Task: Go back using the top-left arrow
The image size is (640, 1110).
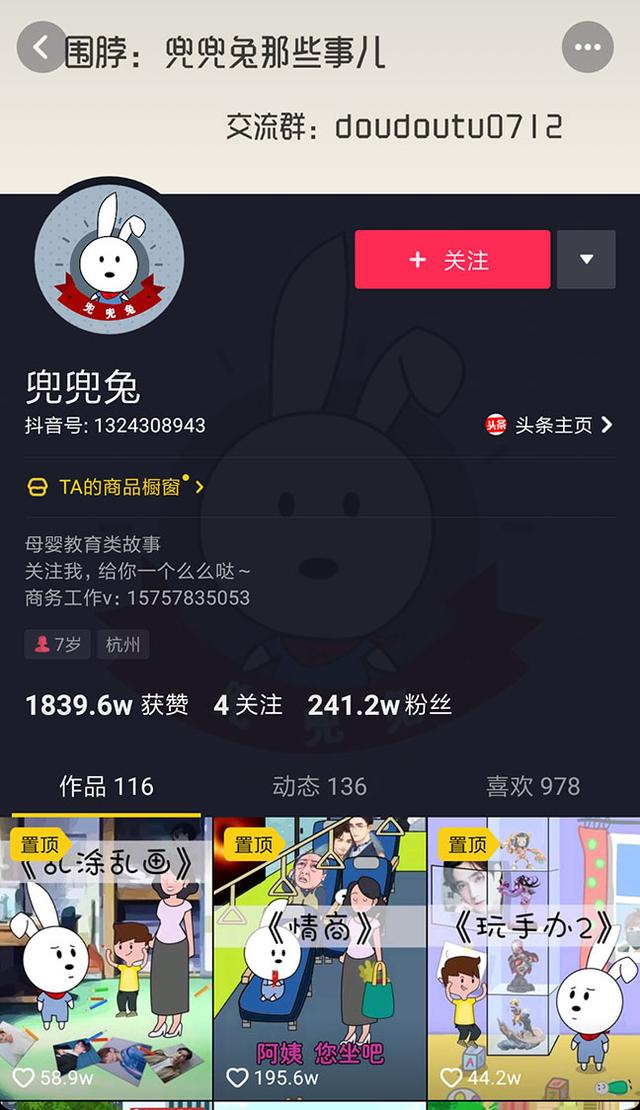Action: [42, 47]
